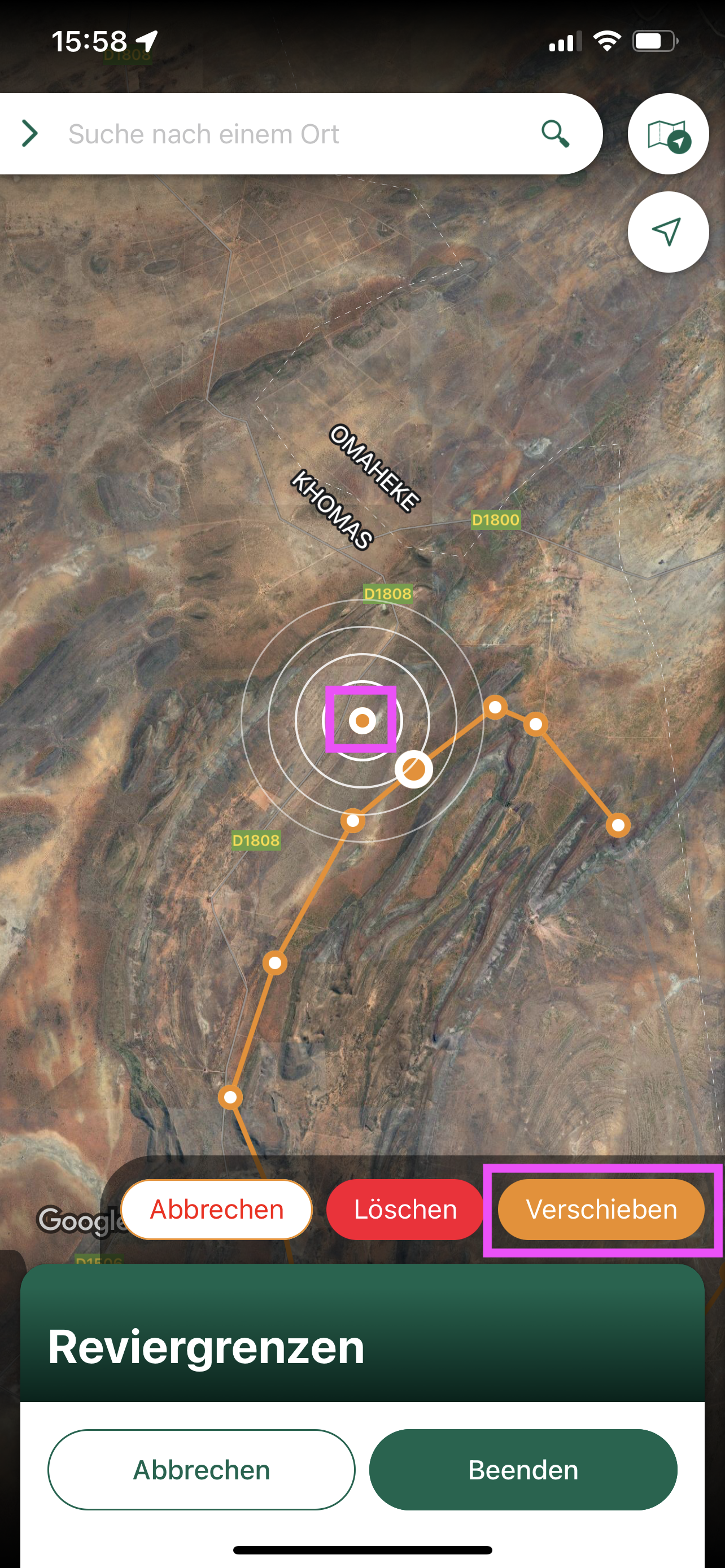Tap the target point inside the circles
Image resolution: width=725 pixels, height=1568 pixels.
[x=361, y=720]
